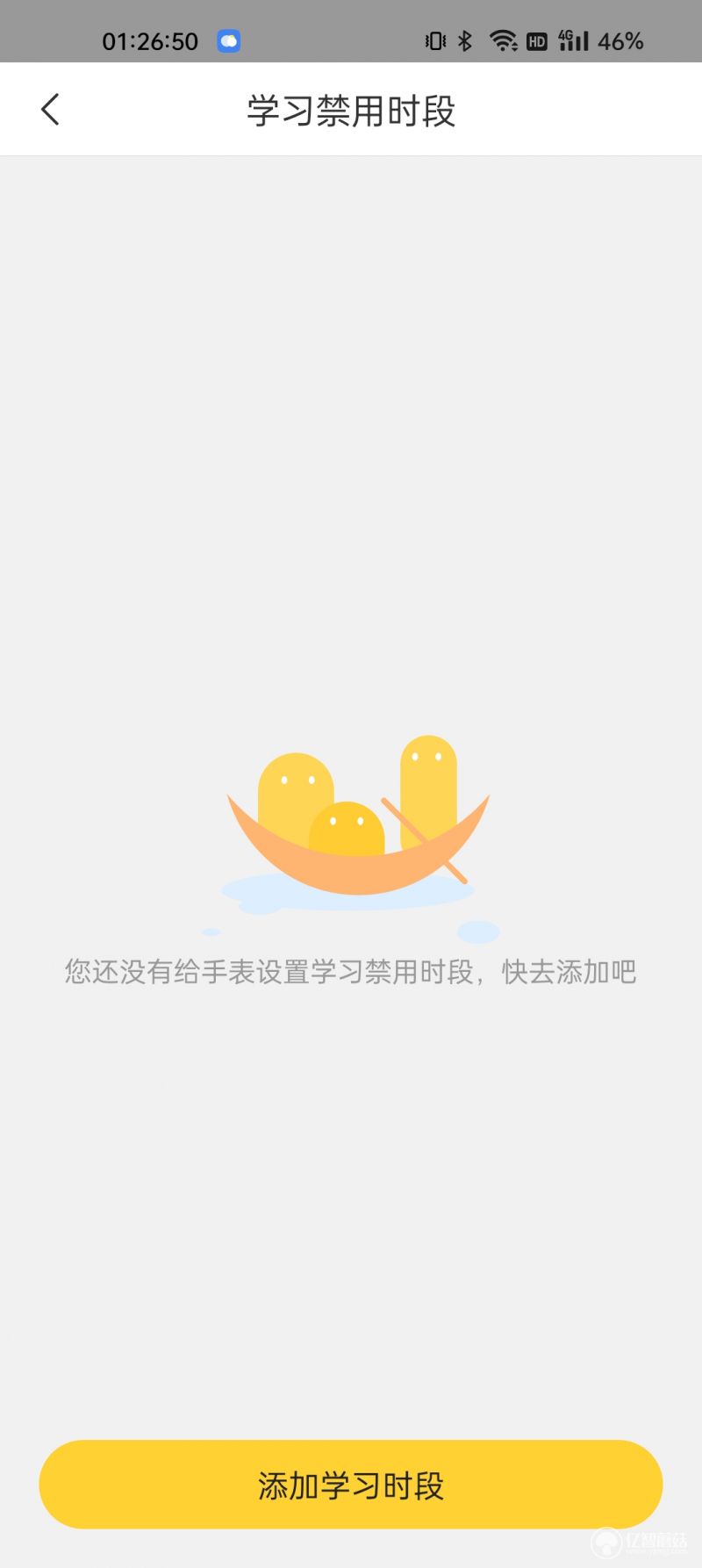Tap the 添加学习时段 button
702x1568 pixels.
[x=351, y=1484]
